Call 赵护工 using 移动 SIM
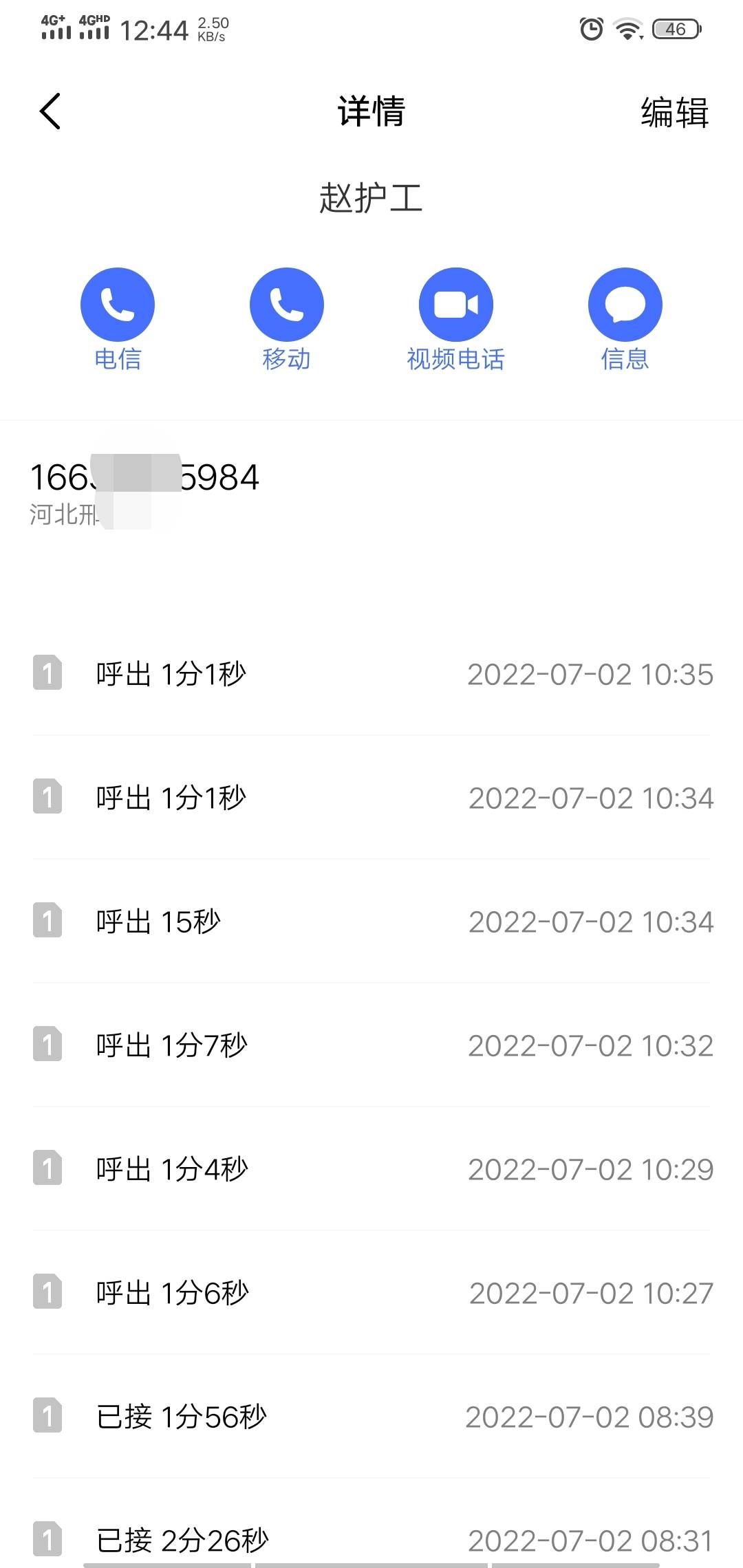743x1568 pixels. 286,305
